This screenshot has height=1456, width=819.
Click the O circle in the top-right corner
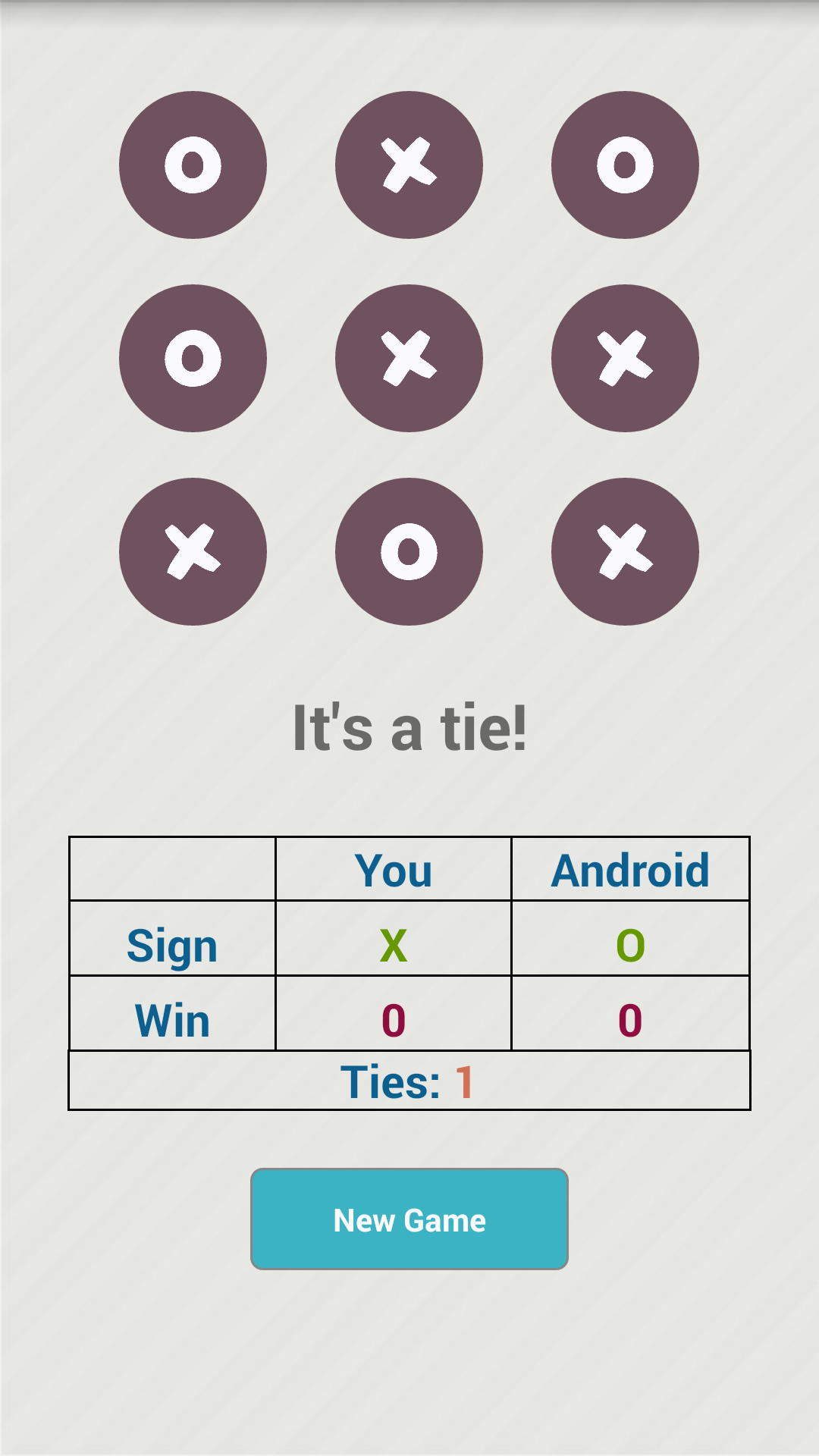[624, 166]
